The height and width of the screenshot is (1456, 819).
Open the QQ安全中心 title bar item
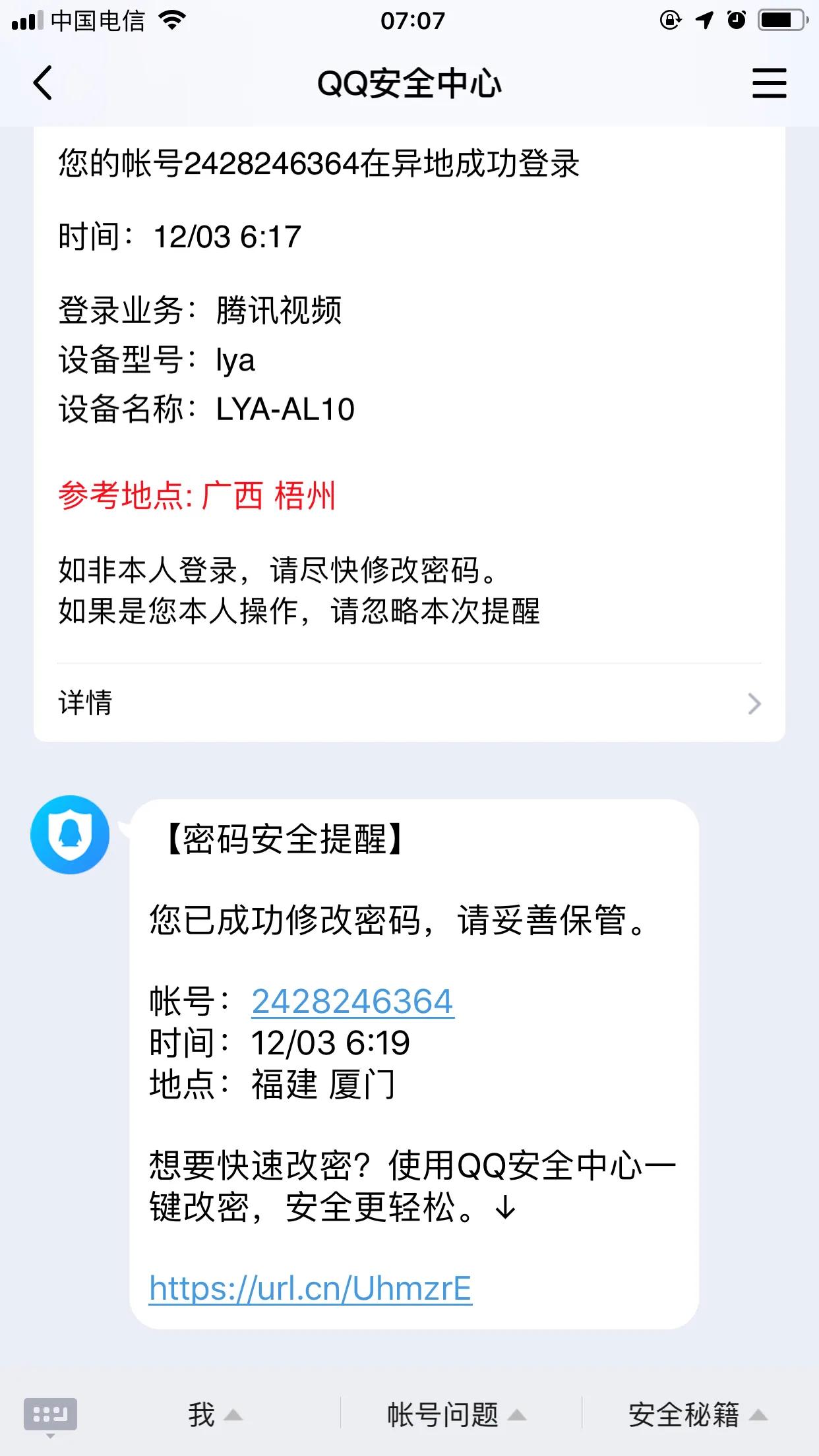click(x=409, y=84)
